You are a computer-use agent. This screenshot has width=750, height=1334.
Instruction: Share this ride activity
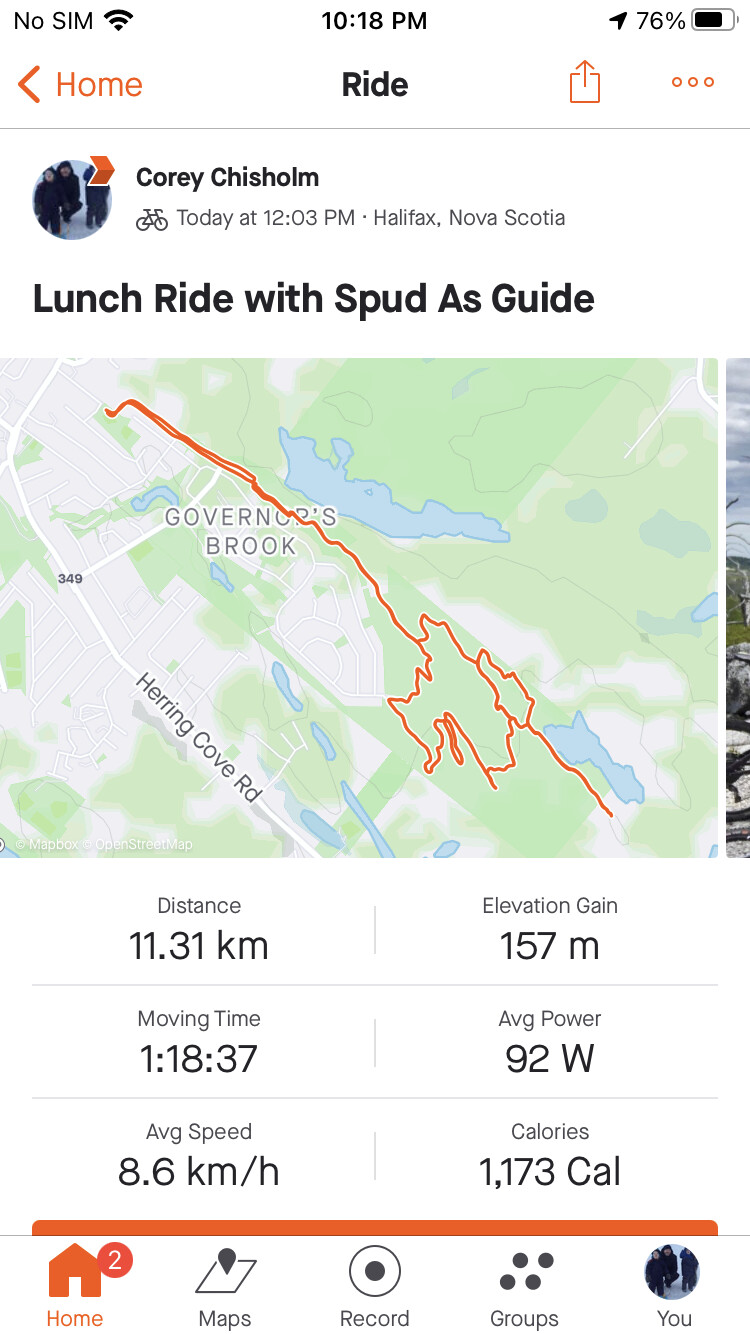[585, 82]
